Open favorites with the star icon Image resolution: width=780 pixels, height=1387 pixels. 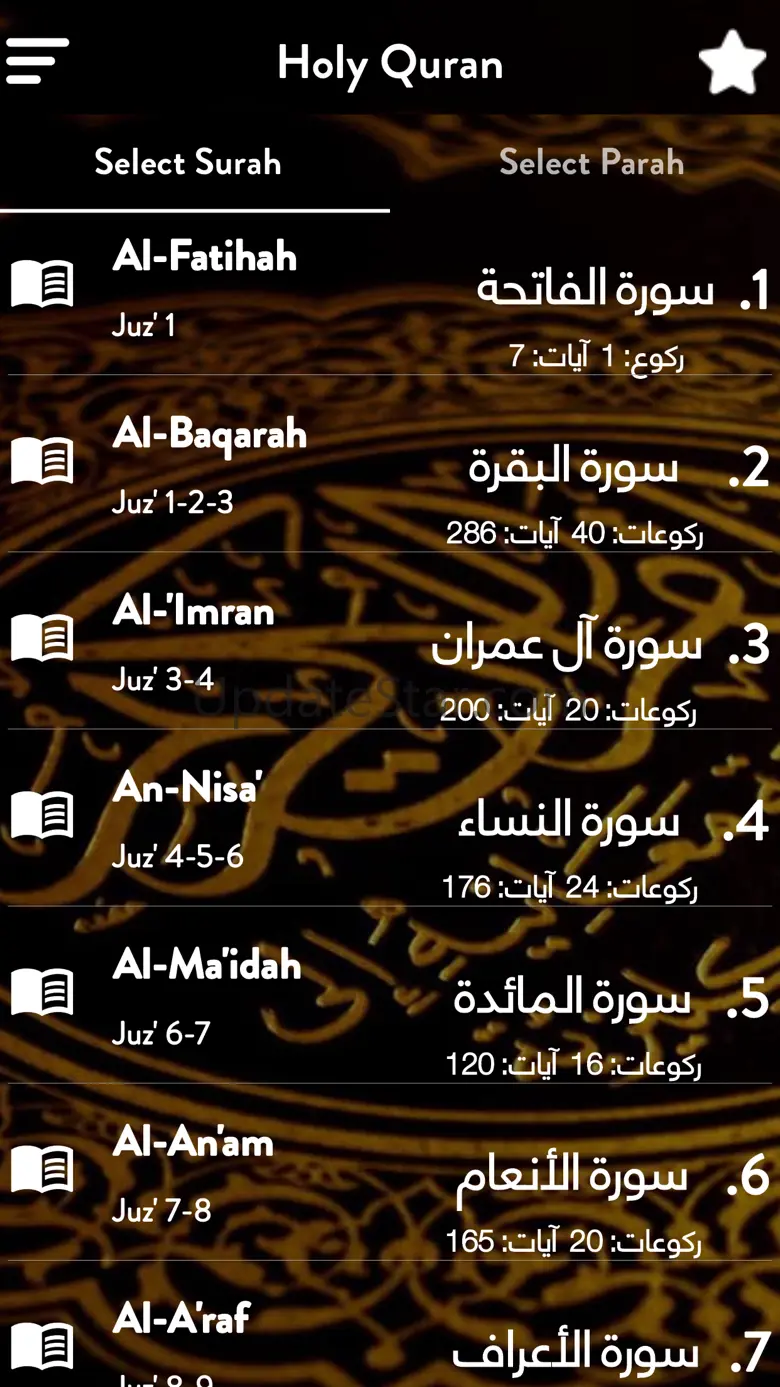tap(731, 63)
